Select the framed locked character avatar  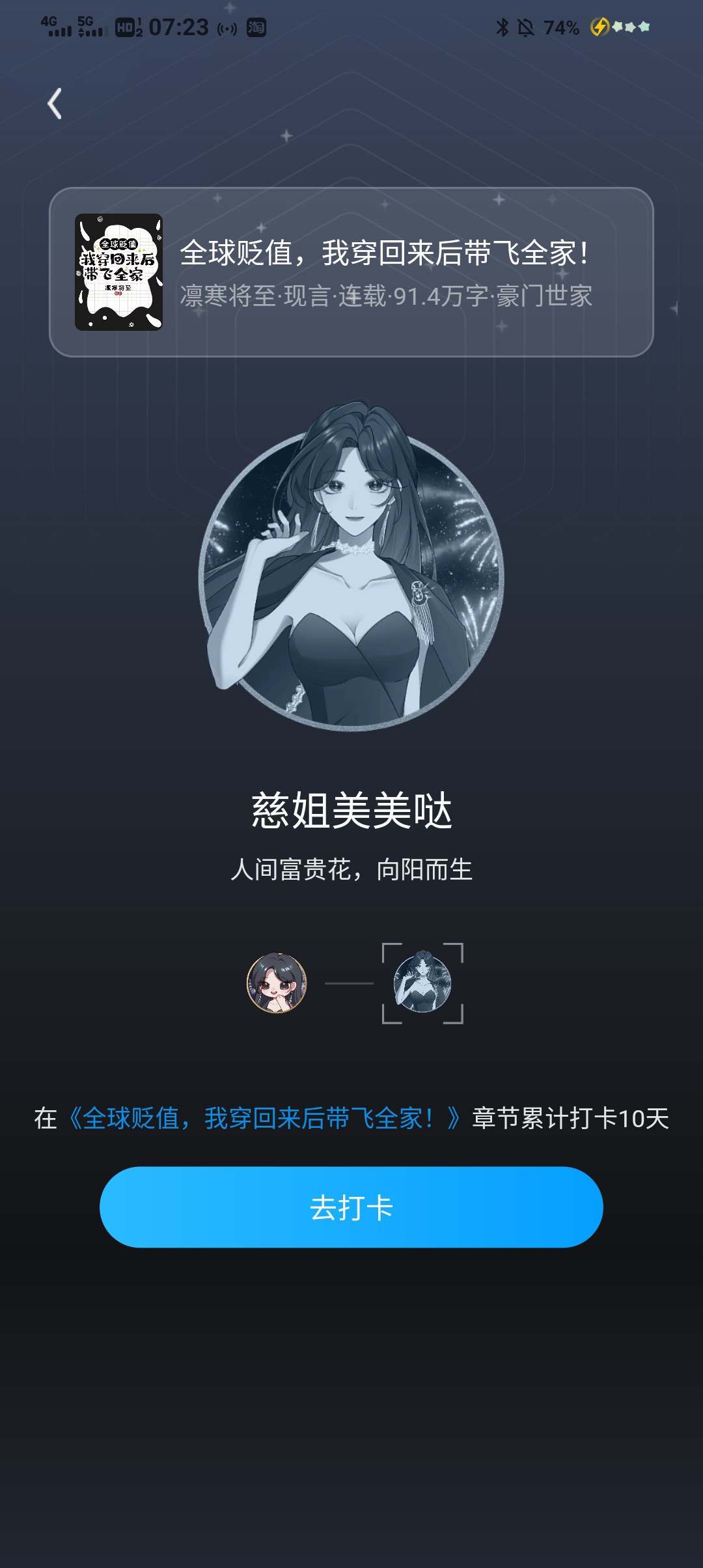click(x=422, y=983)
